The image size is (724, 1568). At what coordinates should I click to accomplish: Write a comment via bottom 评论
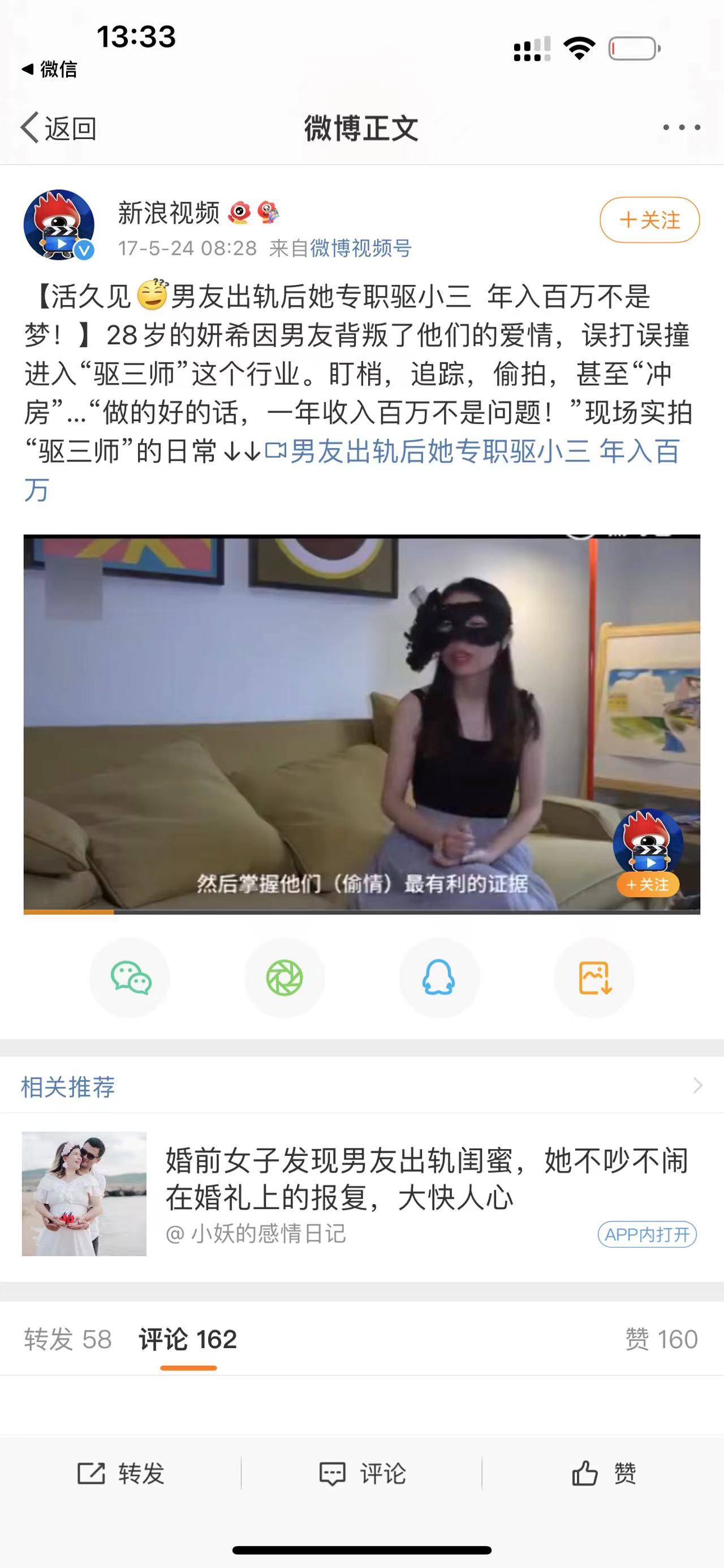click(x=361, y=1474)
